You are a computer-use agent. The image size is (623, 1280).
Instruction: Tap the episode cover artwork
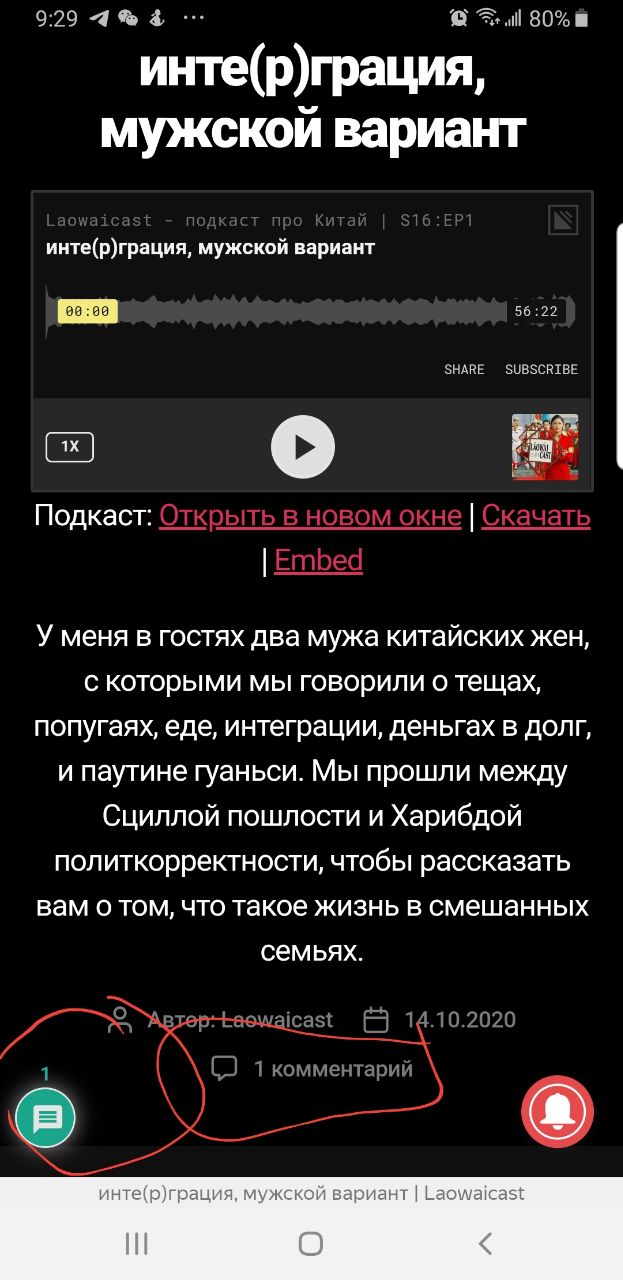[545, 447]
